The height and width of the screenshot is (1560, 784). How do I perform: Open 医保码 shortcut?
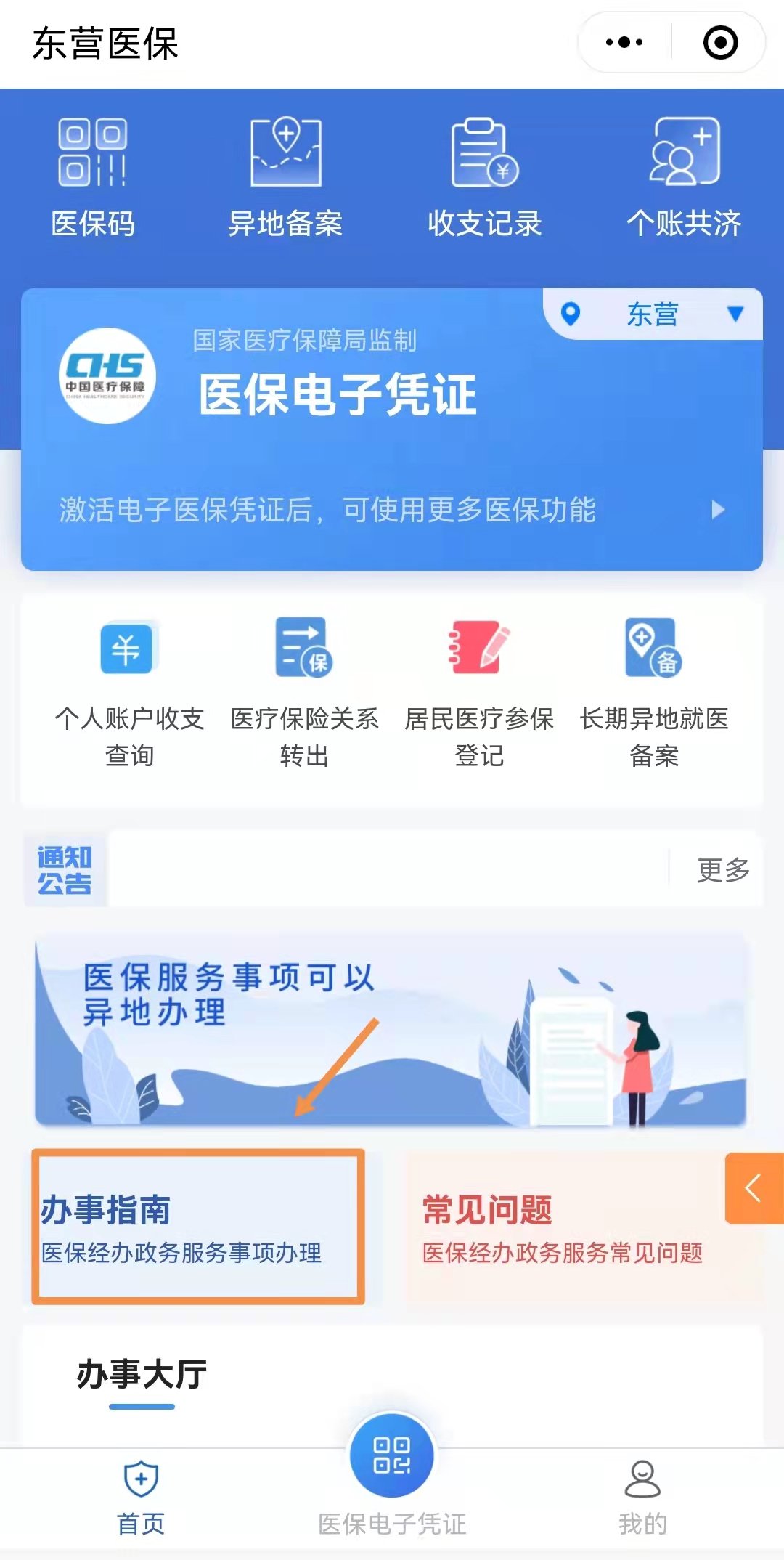93,179
